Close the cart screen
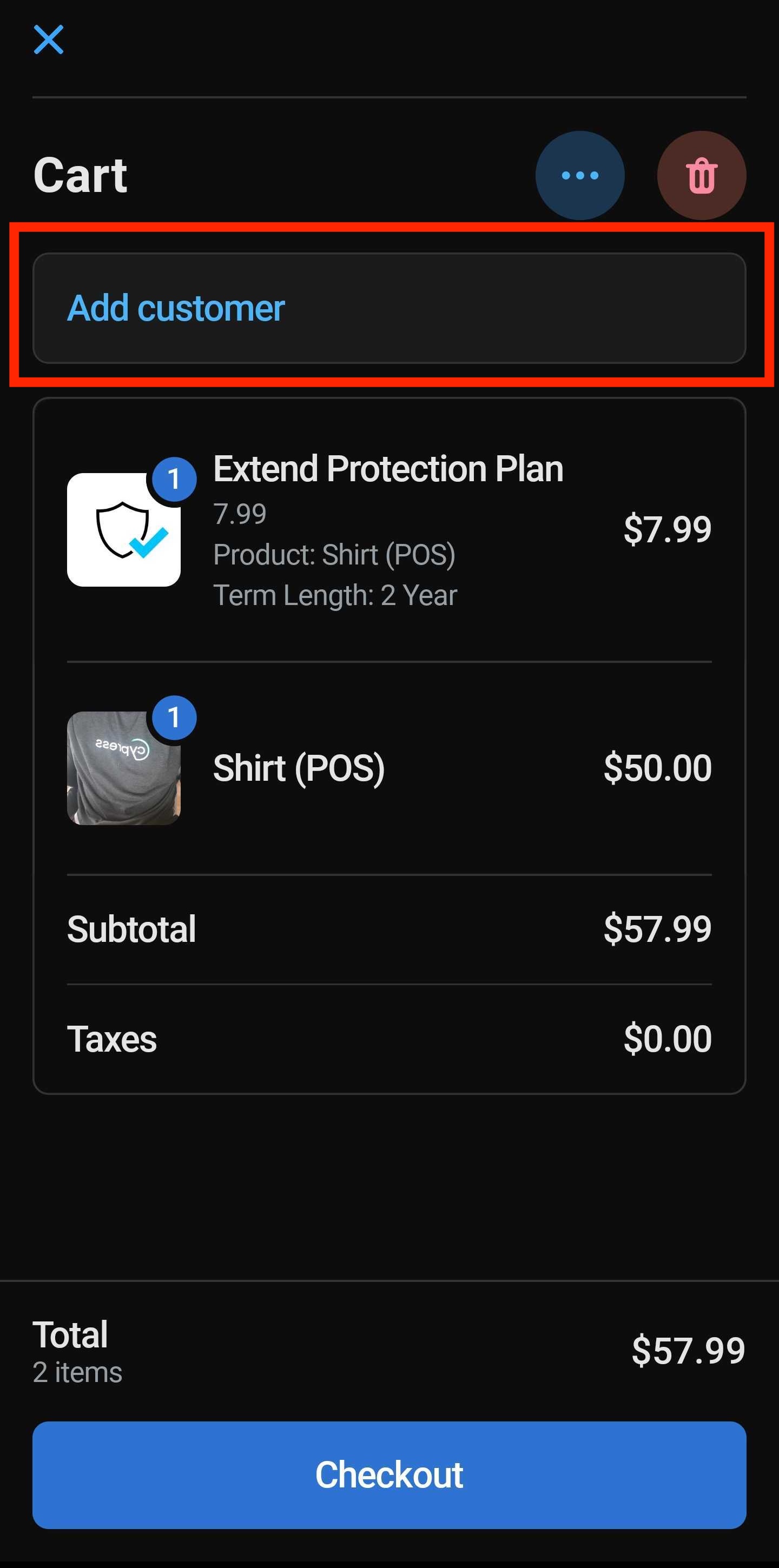Screen dimensions: 779x1568 49,40
